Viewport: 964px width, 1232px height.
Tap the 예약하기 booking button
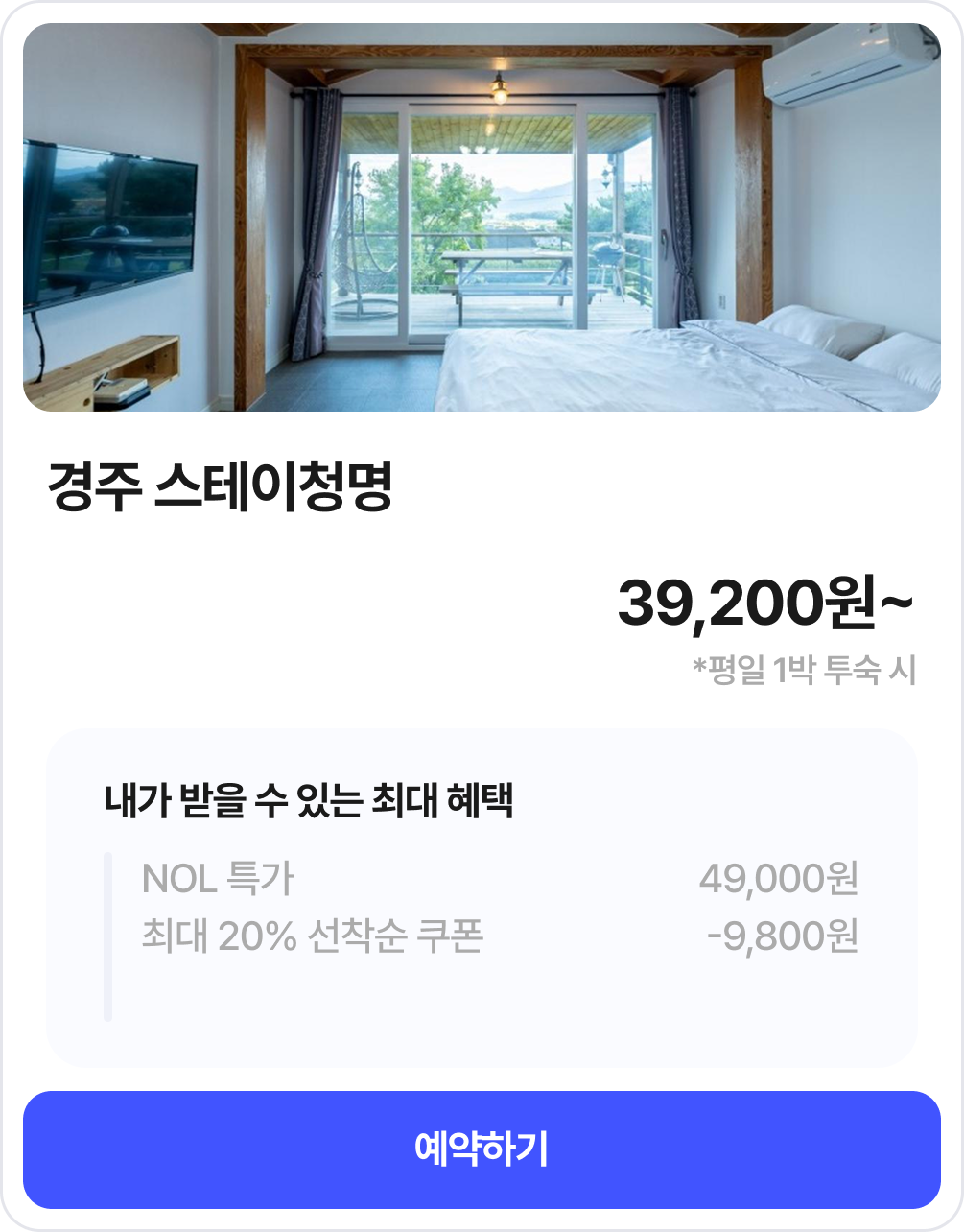coord(482,1149)
